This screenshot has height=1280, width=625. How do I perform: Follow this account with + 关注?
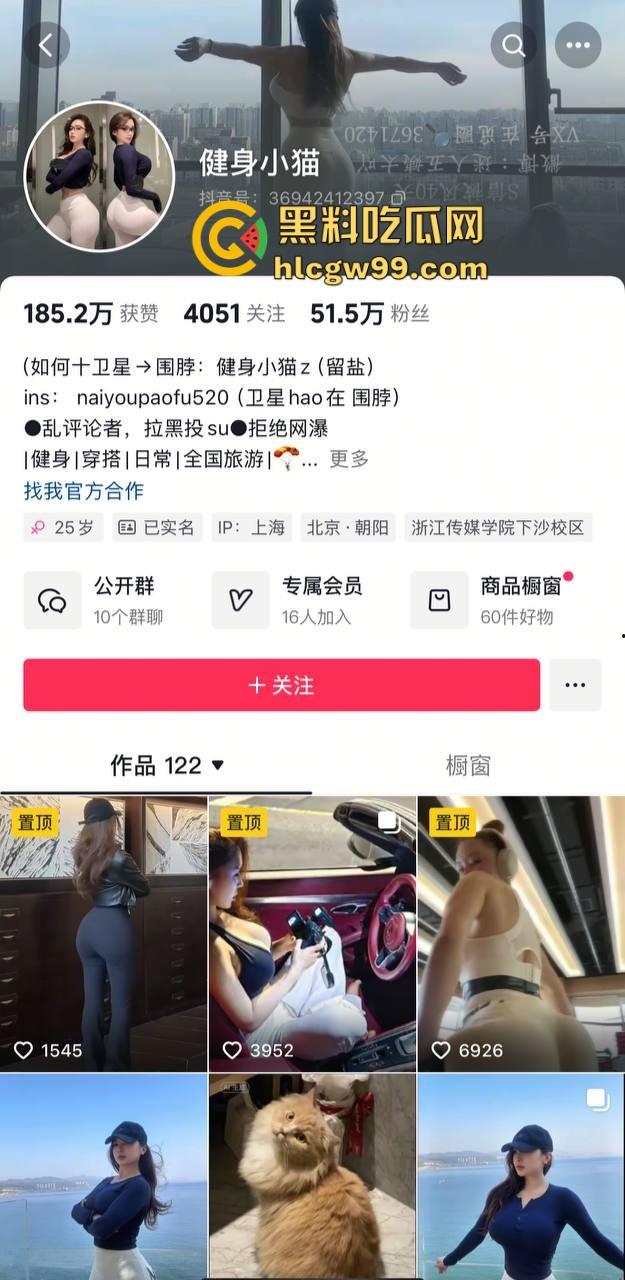tap(281, 685)
